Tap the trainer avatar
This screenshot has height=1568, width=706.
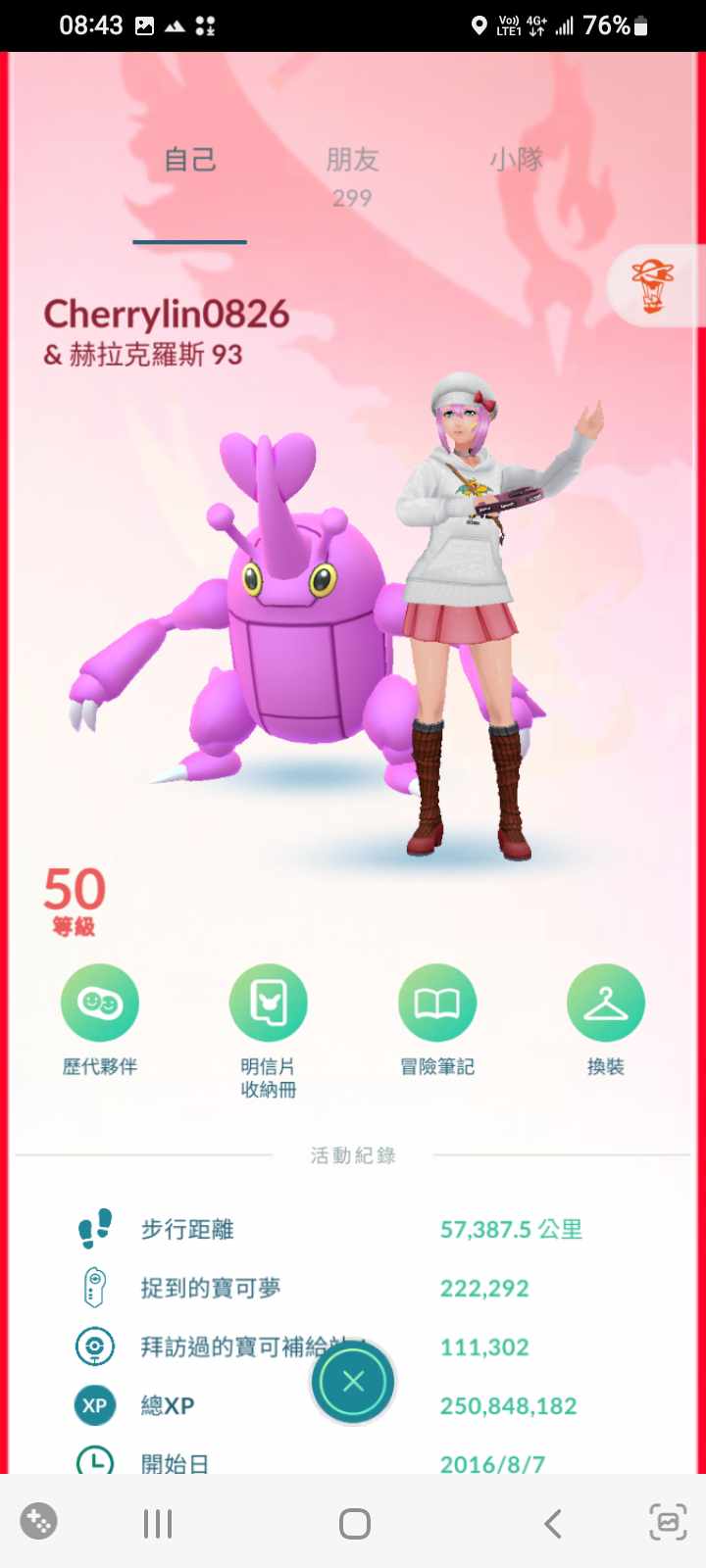(x=471, y=608)
